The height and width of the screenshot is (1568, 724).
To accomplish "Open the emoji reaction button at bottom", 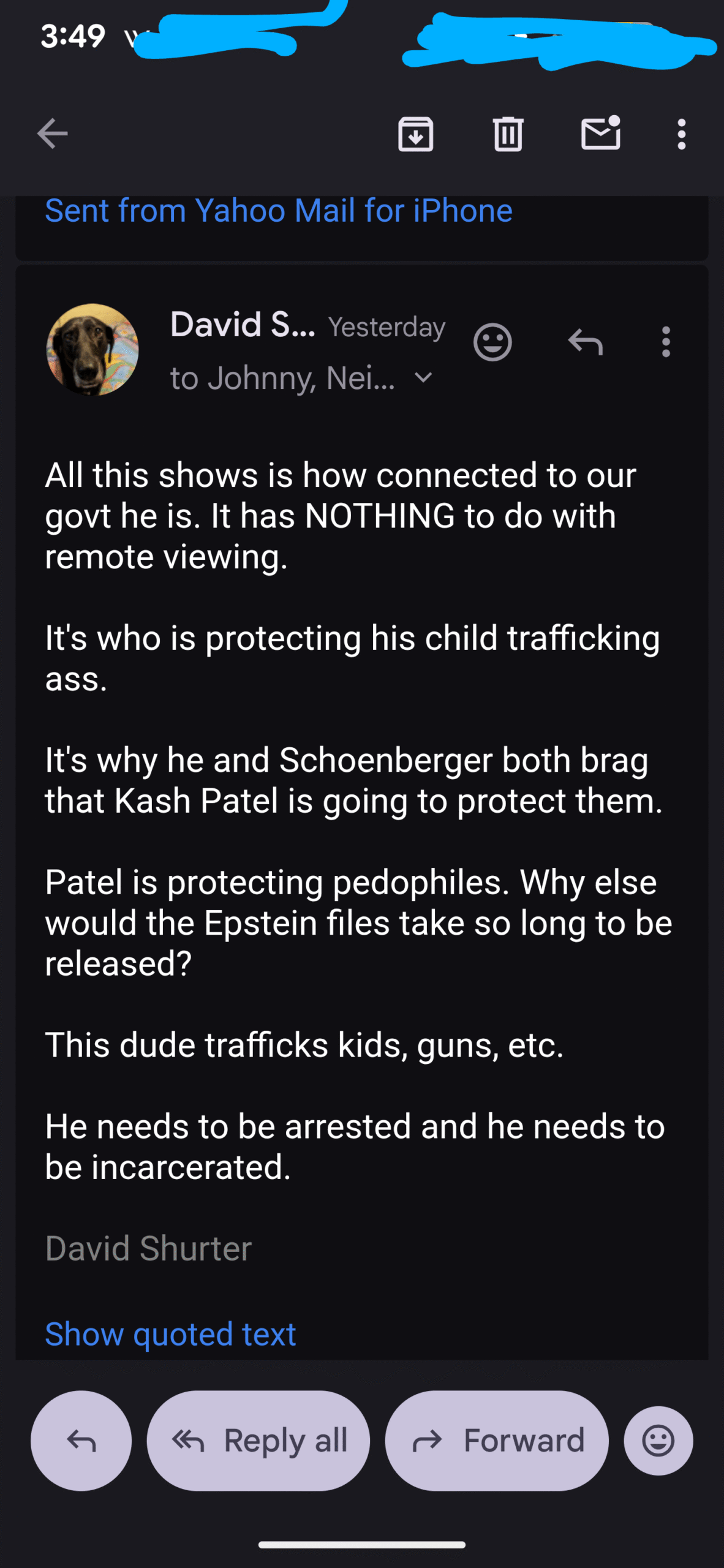I will (658, 1441).
